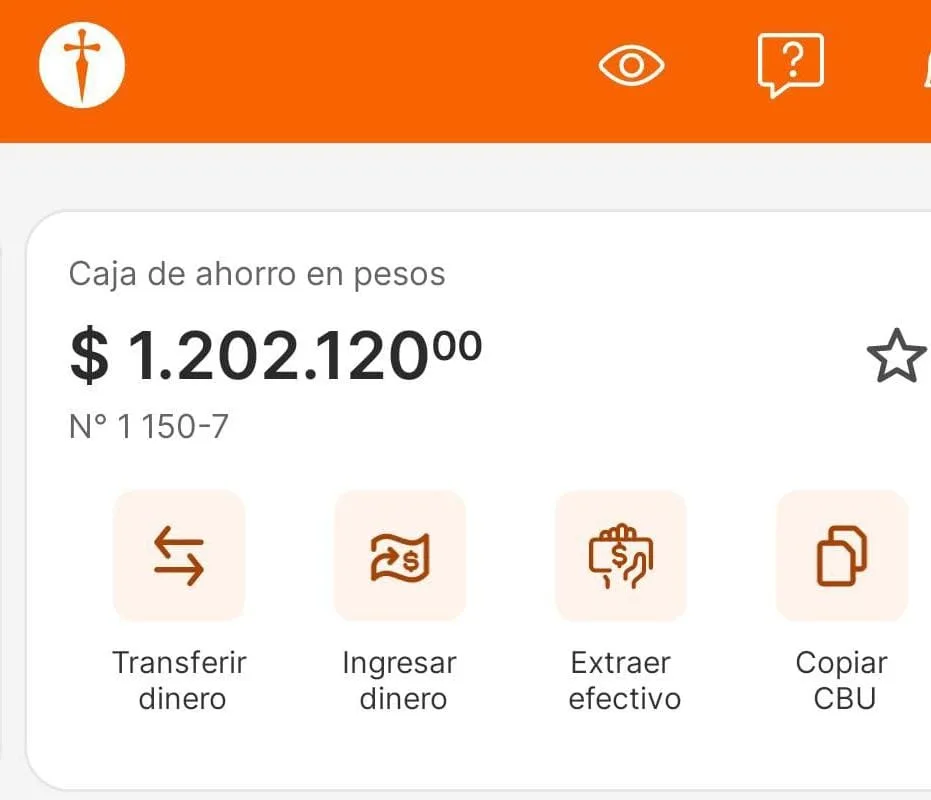Select Transferir dinero
931x800 pixels.
coord(179,556)
